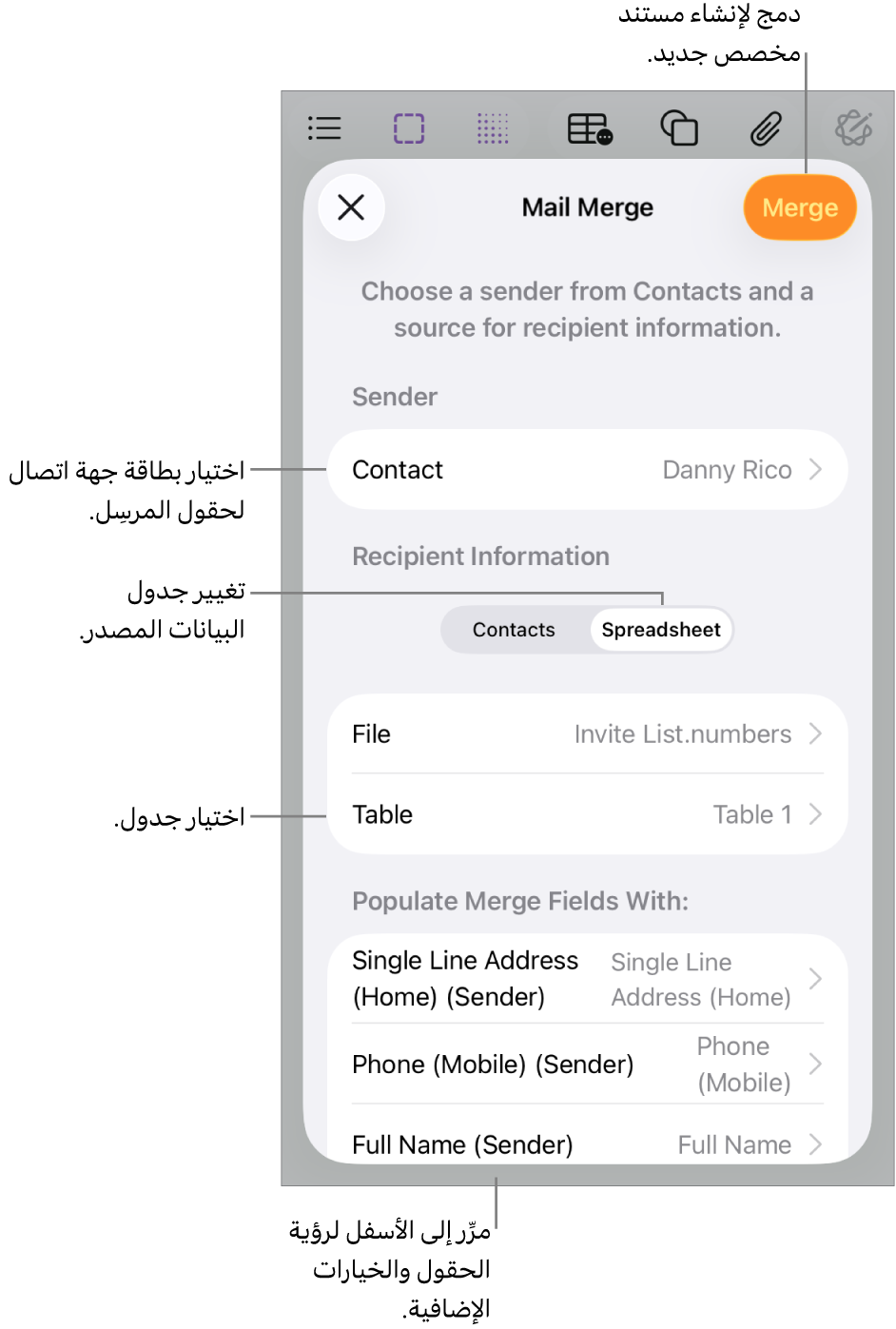Tap the paperclip attachment icon
The width and height of the screenshot is (896, 1329).
(x=766, y=128)
